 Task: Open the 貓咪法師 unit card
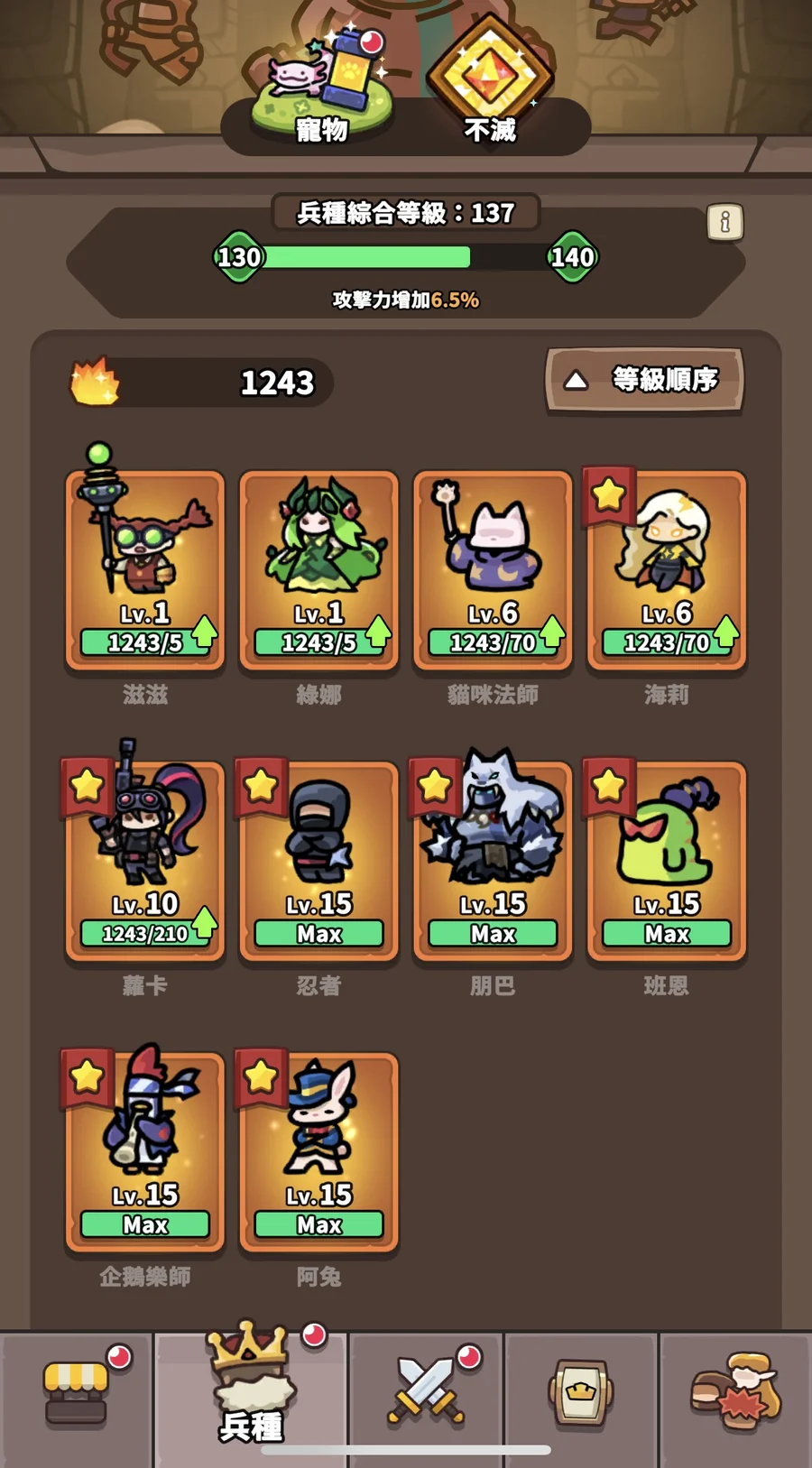click(x=493, y=569)
